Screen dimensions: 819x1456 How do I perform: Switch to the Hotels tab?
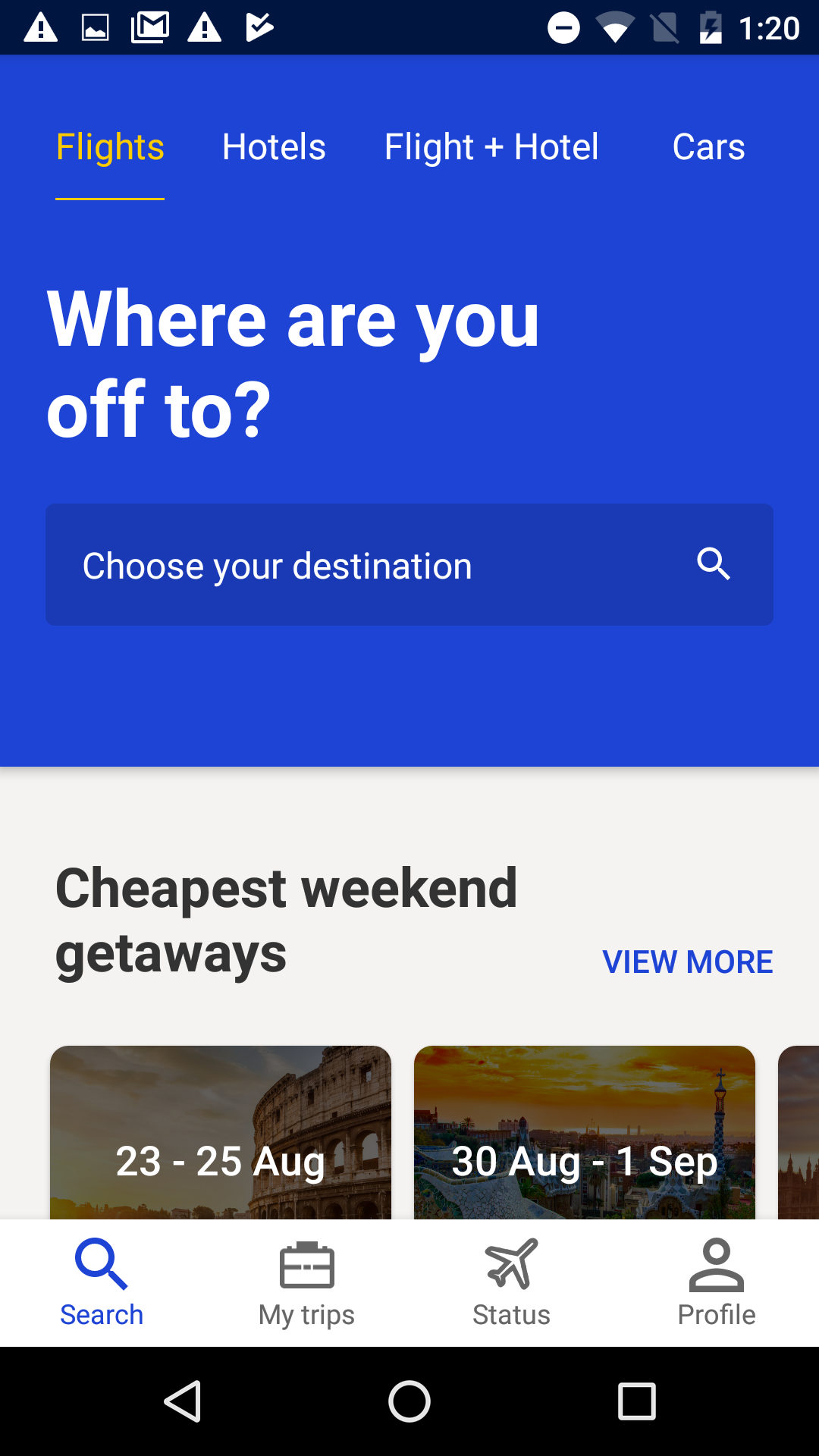tap(274, 147)
